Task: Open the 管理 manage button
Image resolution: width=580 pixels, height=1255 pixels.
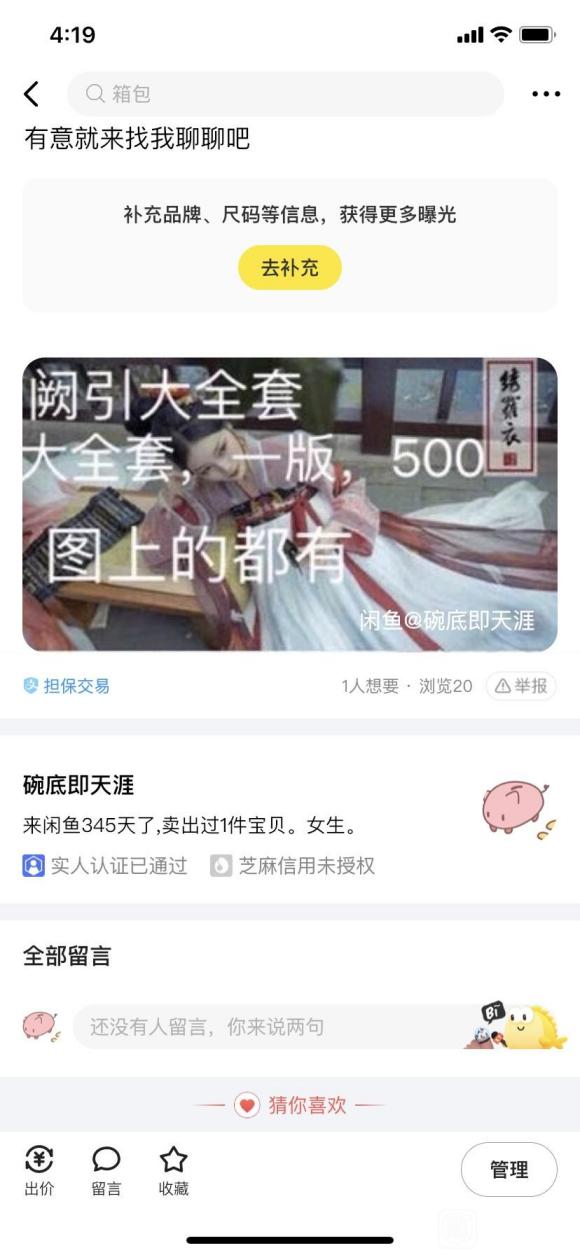Action: 509,1170
